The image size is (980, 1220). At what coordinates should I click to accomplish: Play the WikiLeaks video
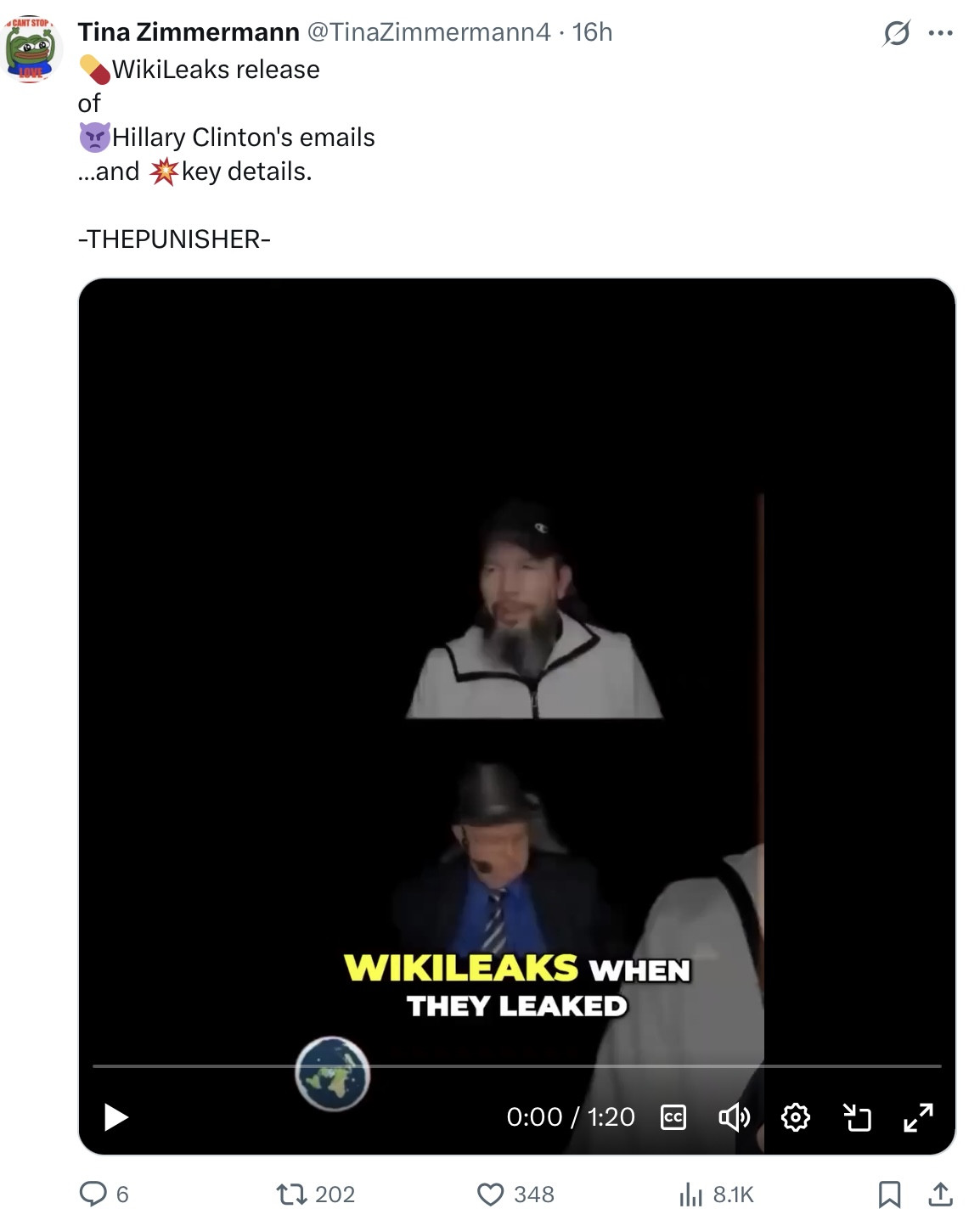point(115,1116)
